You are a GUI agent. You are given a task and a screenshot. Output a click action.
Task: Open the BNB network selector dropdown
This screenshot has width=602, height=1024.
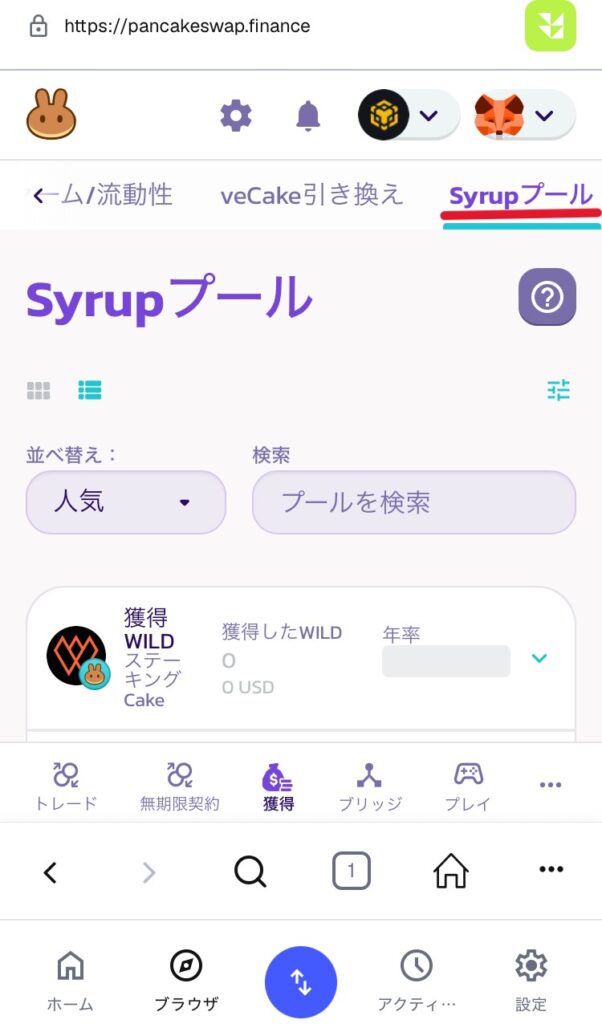coord(408,115)
